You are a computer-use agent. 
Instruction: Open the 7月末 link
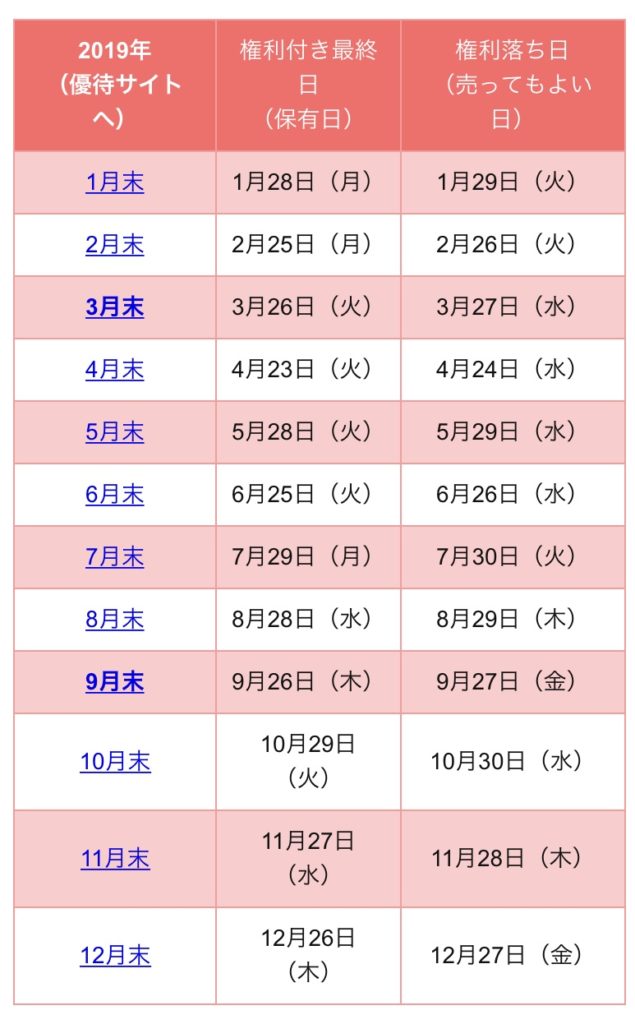114,557
